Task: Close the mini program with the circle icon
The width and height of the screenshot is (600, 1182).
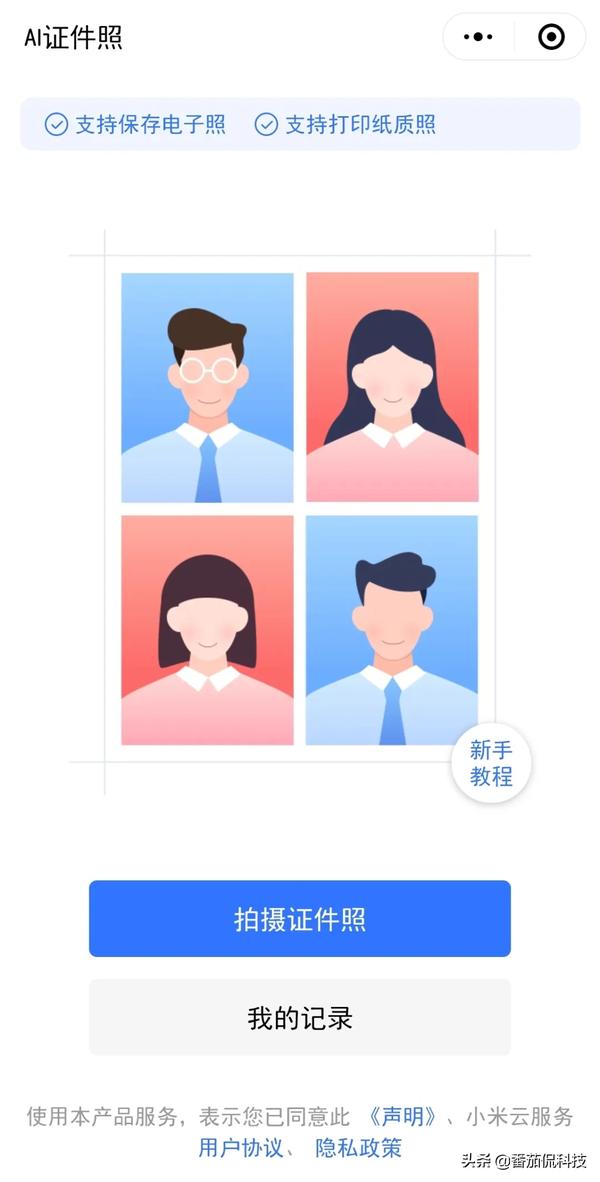Action: tap(551, 38)
